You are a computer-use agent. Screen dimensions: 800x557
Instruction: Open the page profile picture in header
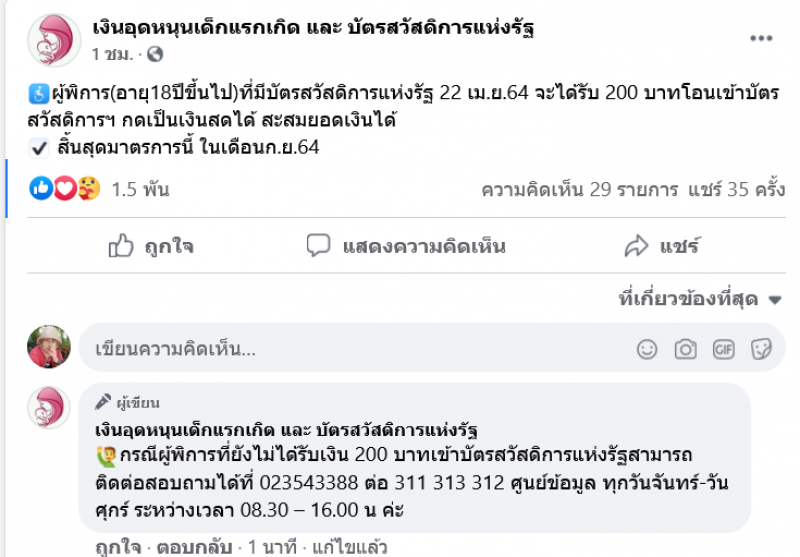52,39
